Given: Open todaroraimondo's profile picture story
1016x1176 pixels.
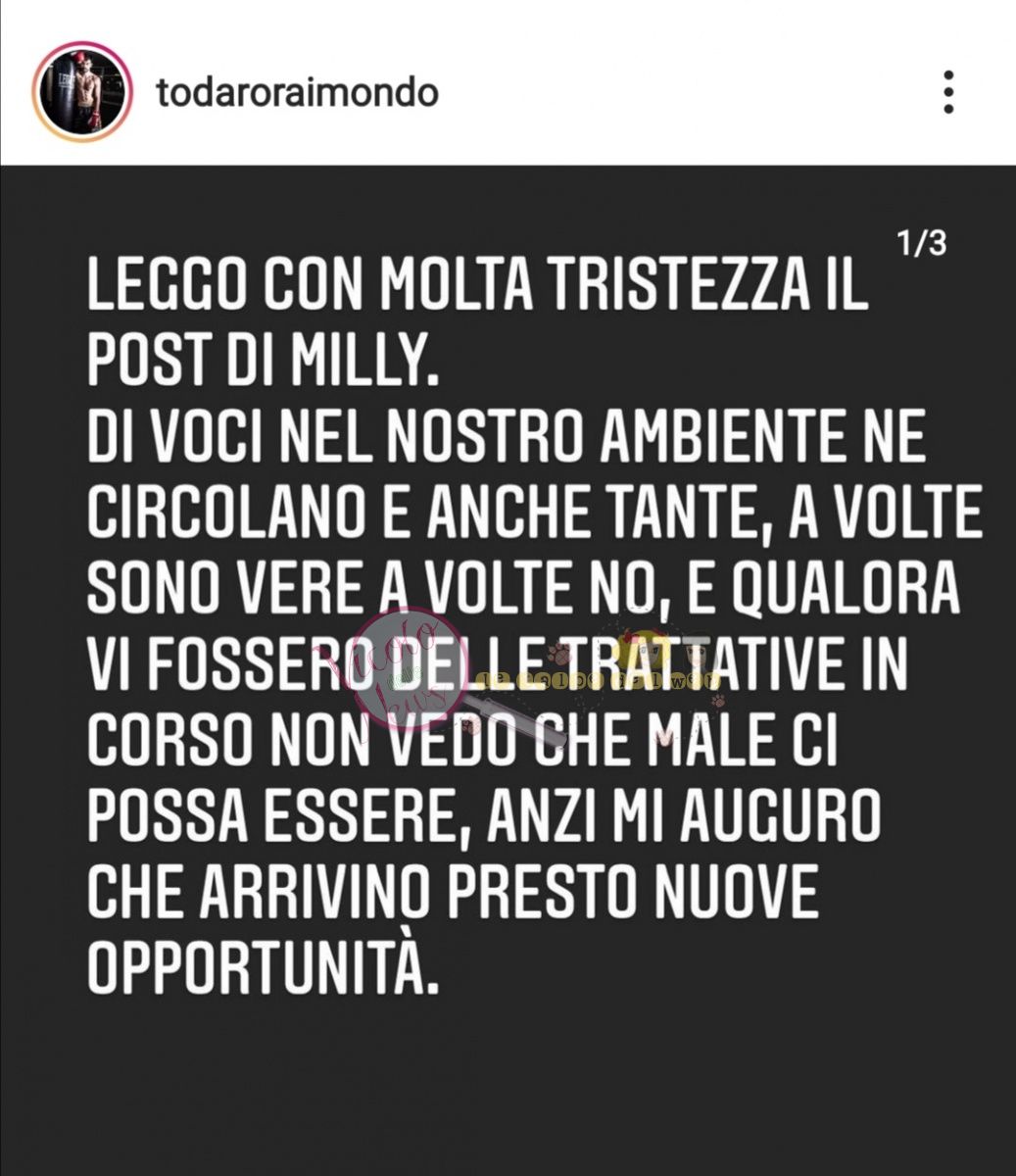Looking at the screenshot, I should (82, 93).
